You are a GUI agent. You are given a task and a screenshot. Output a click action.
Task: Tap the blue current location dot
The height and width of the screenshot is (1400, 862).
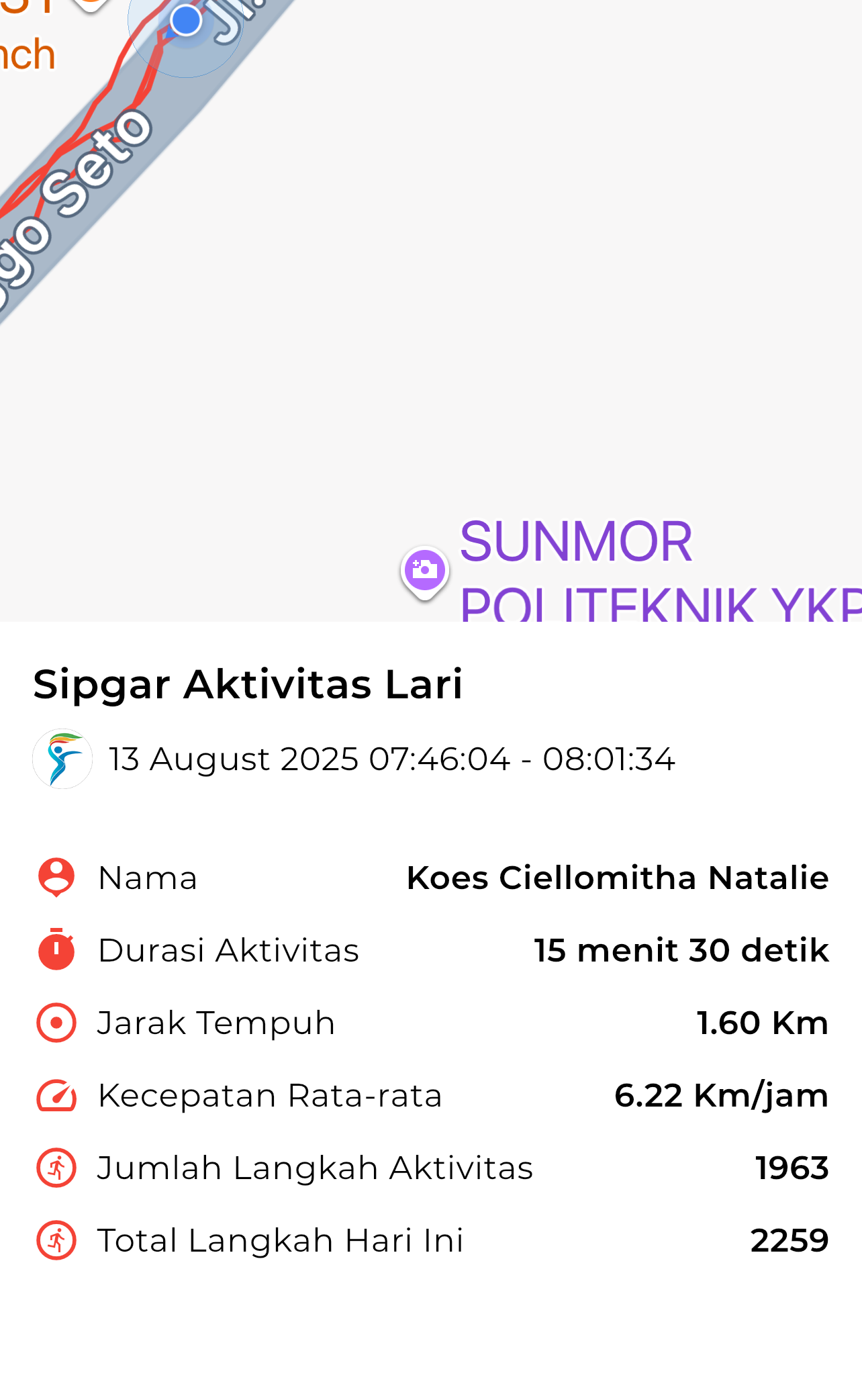(x=186, y=20)
